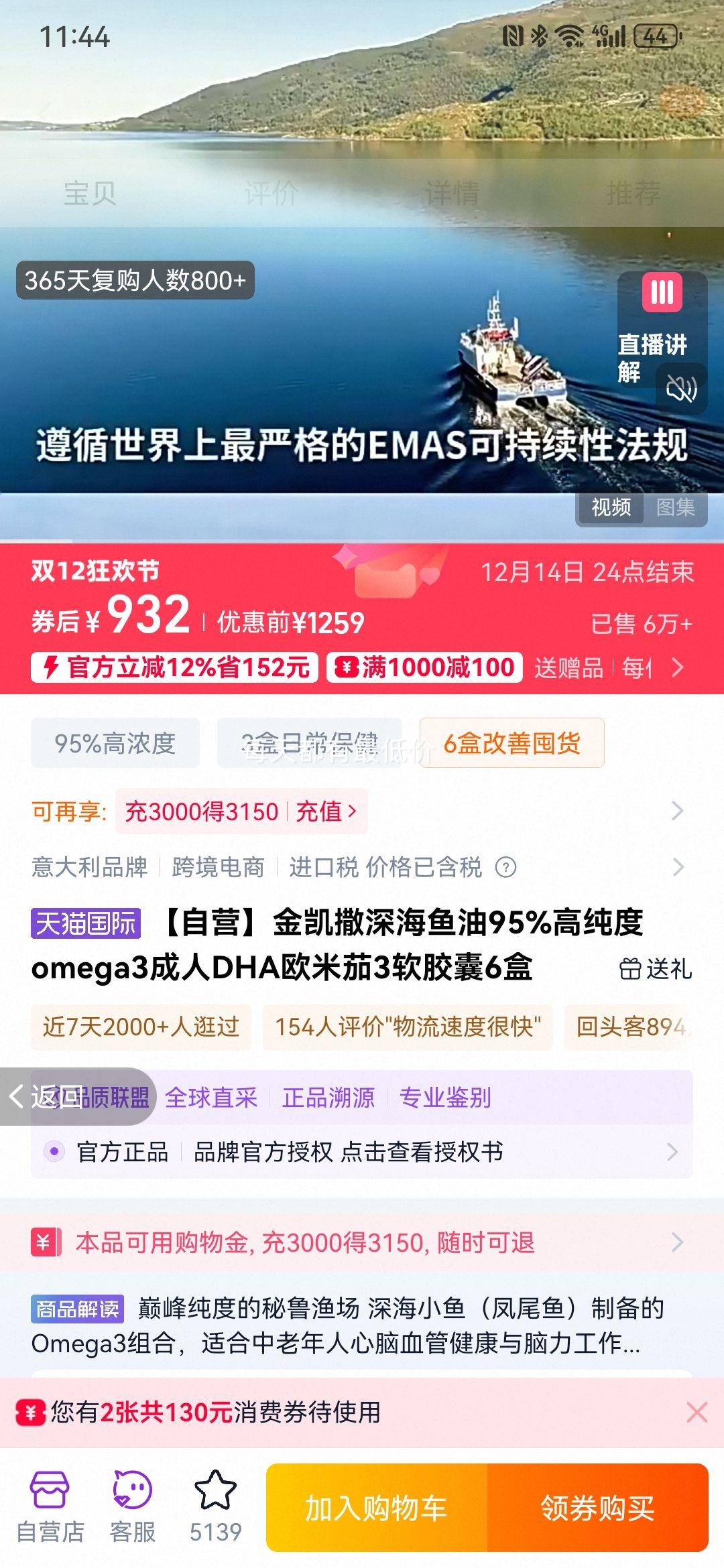
Task: Select the 95%高浓度 option
Action: [114, 744]
